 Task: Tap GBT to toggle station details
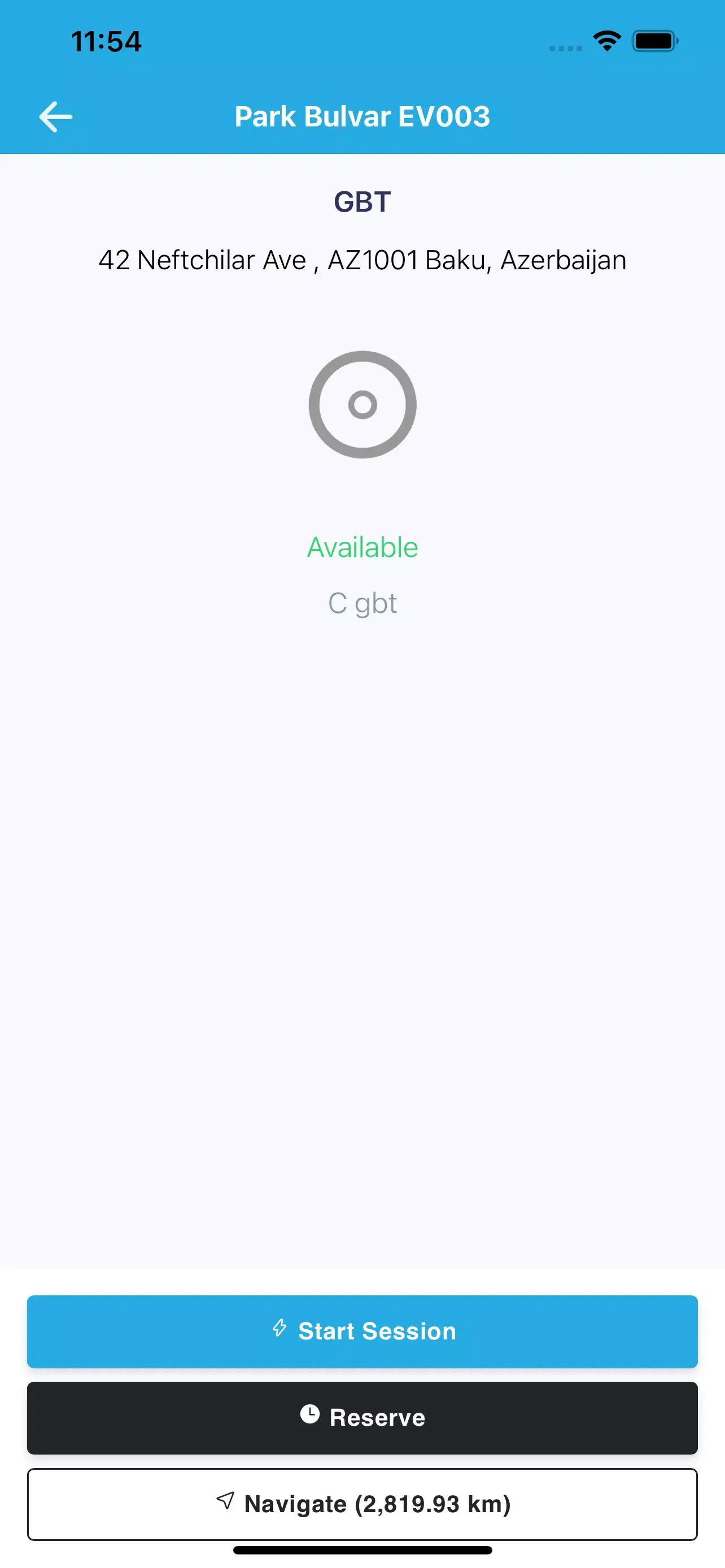tap(363, 202)
